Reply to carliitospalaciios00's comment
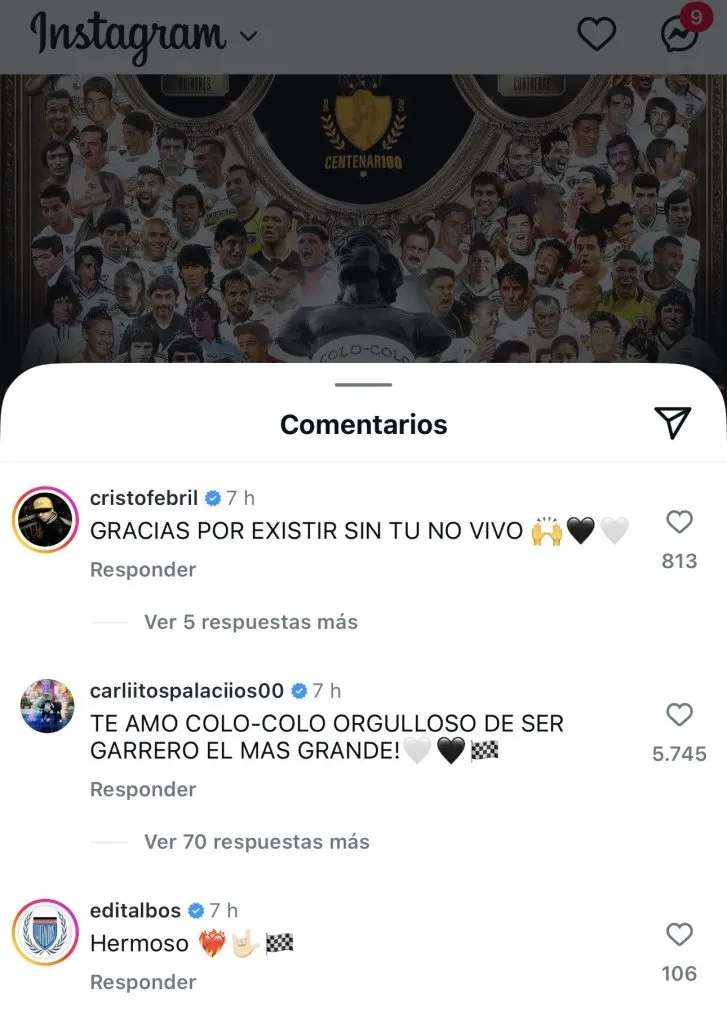 [x=143, y=789]
